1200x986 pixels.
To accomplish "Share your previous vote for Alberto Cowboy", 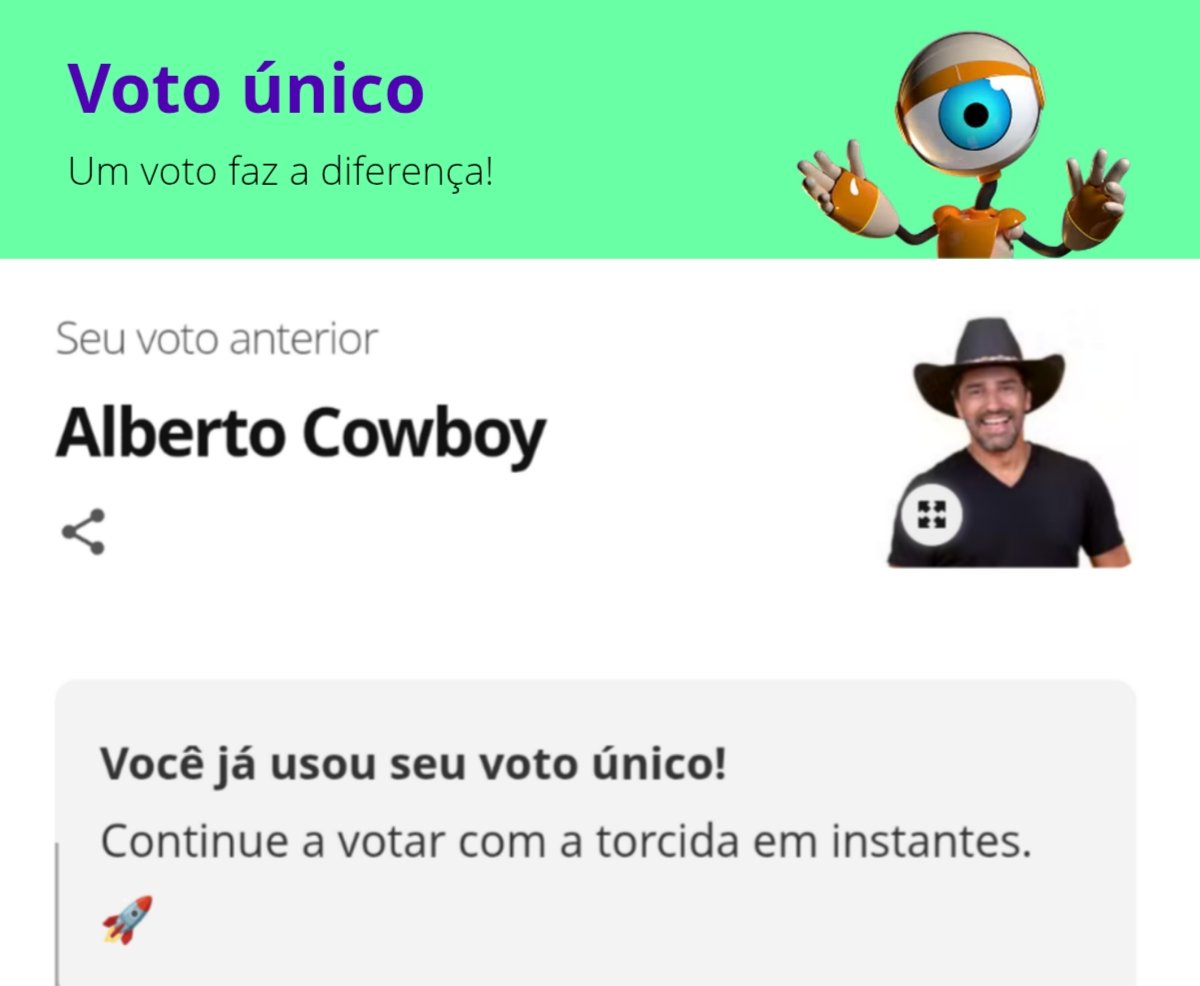I will (x=83, y=532).
